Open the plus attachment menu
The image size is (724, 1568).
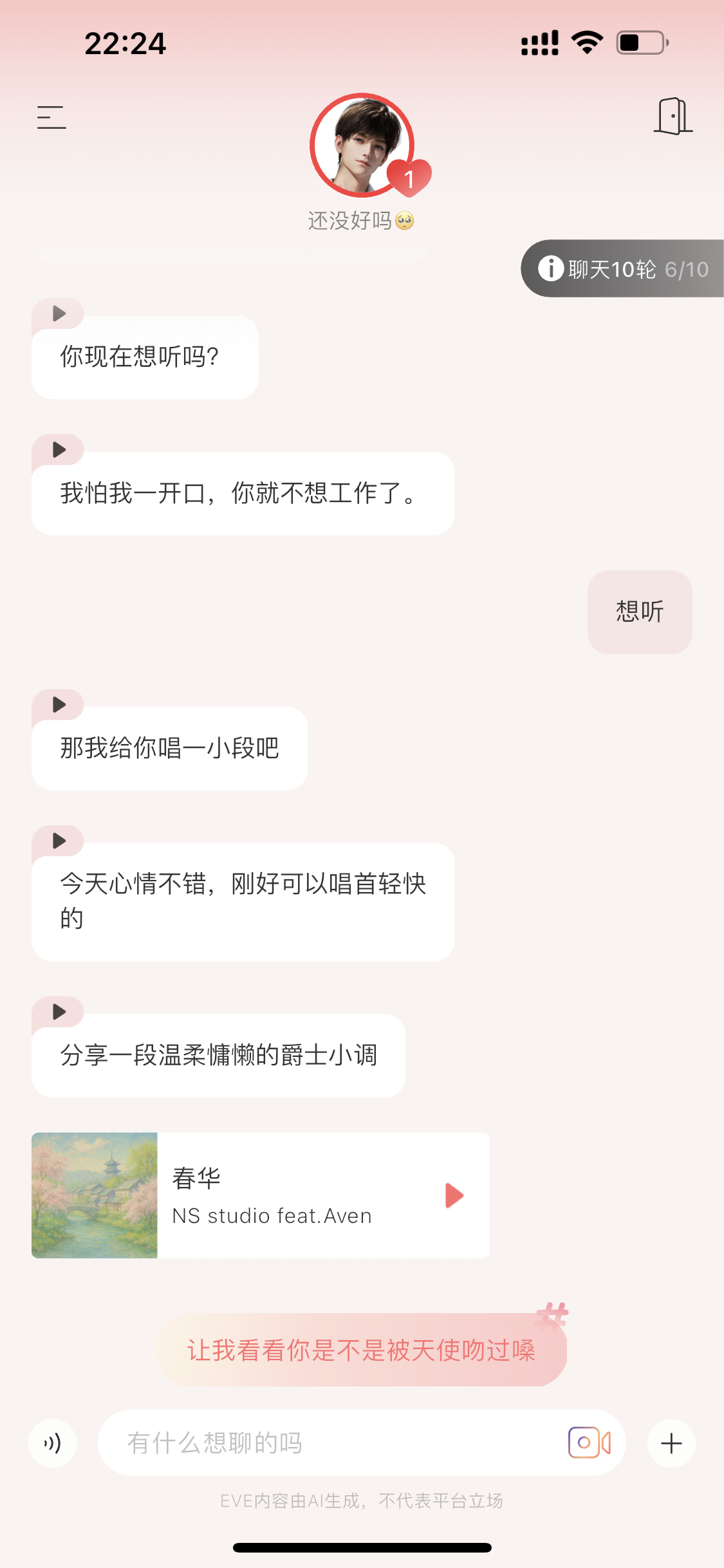point(671,1443)
